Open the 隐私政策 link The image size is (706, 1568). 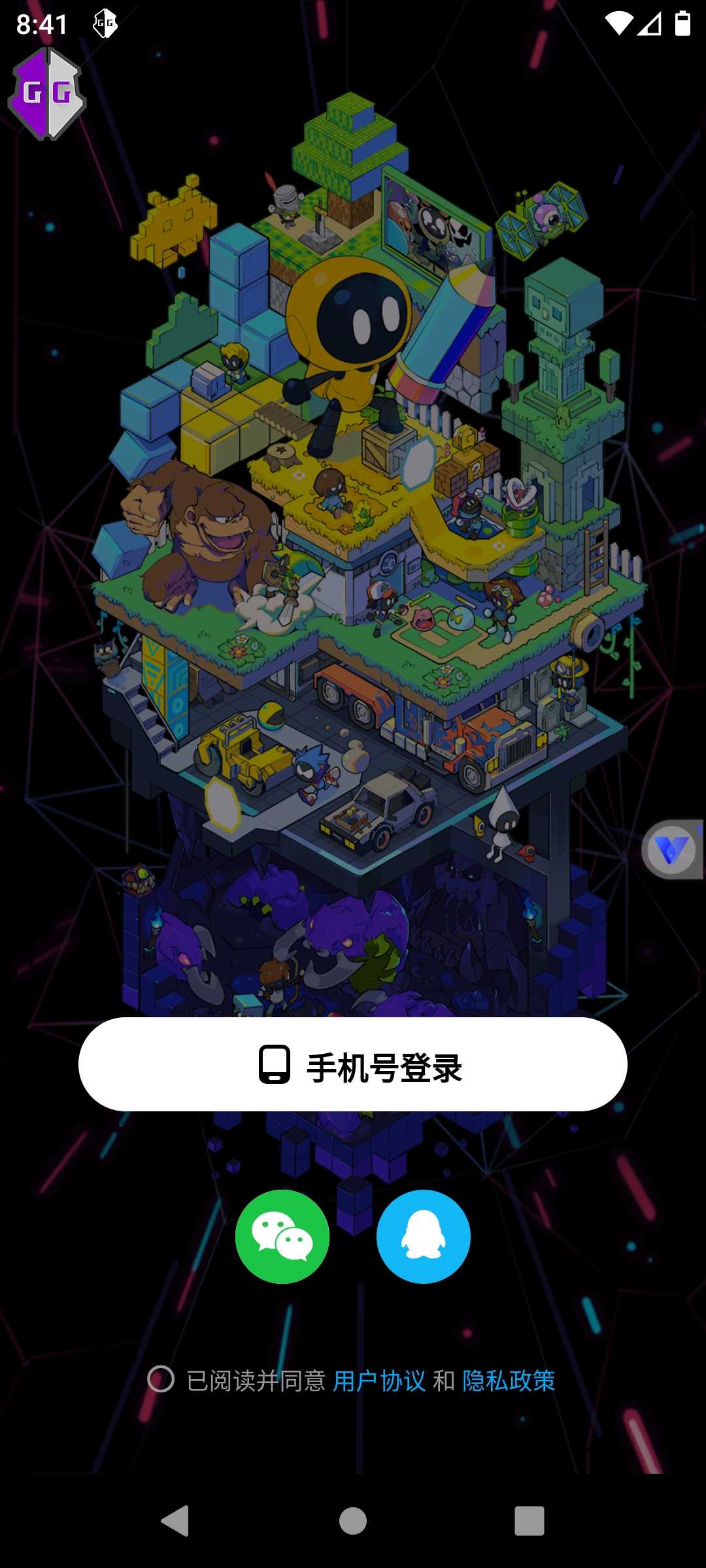(509, 1380)
